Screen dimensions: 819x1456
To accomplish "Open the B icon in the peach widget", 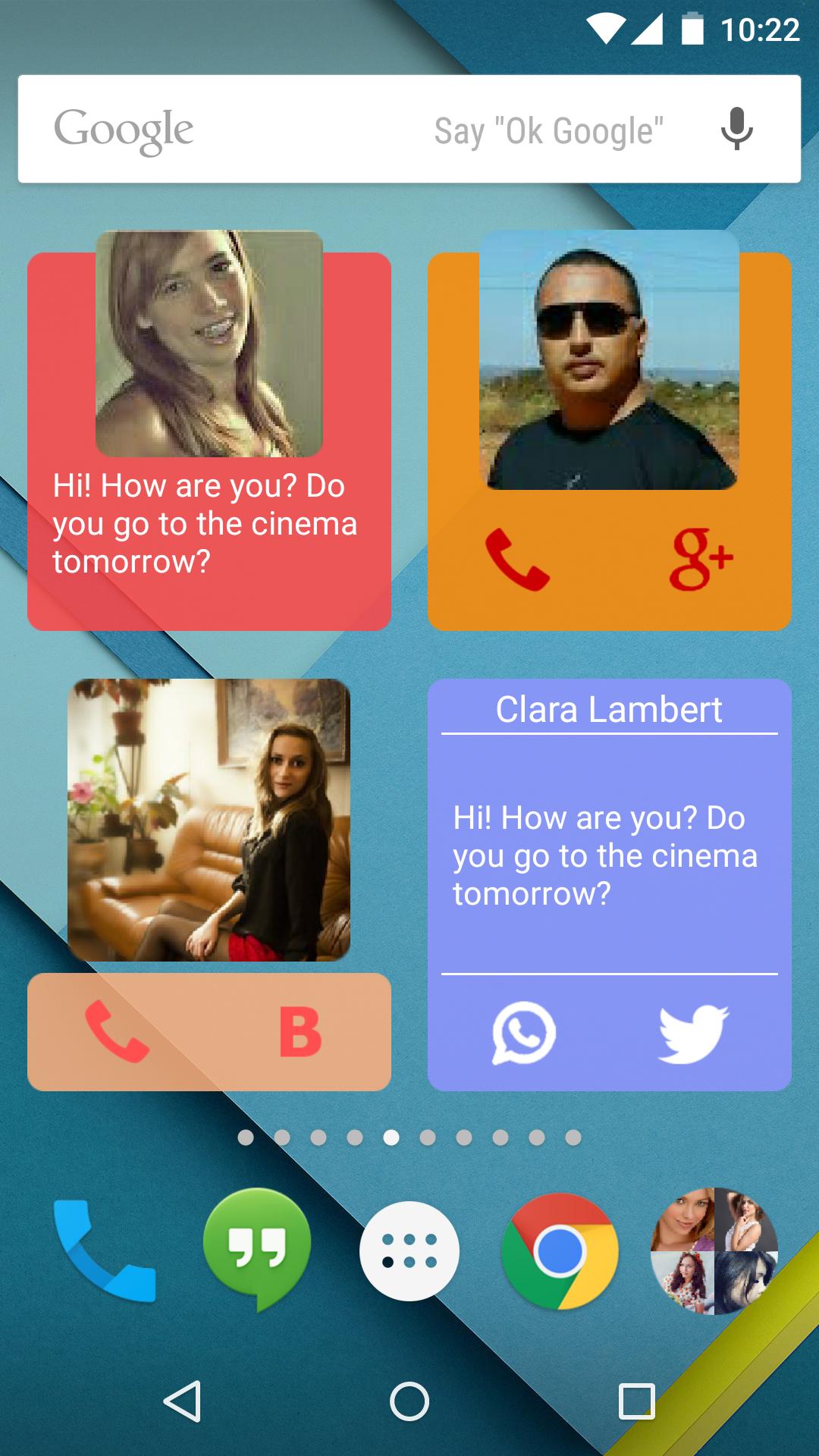I will pyautogui.click(x=300, y=1031).
